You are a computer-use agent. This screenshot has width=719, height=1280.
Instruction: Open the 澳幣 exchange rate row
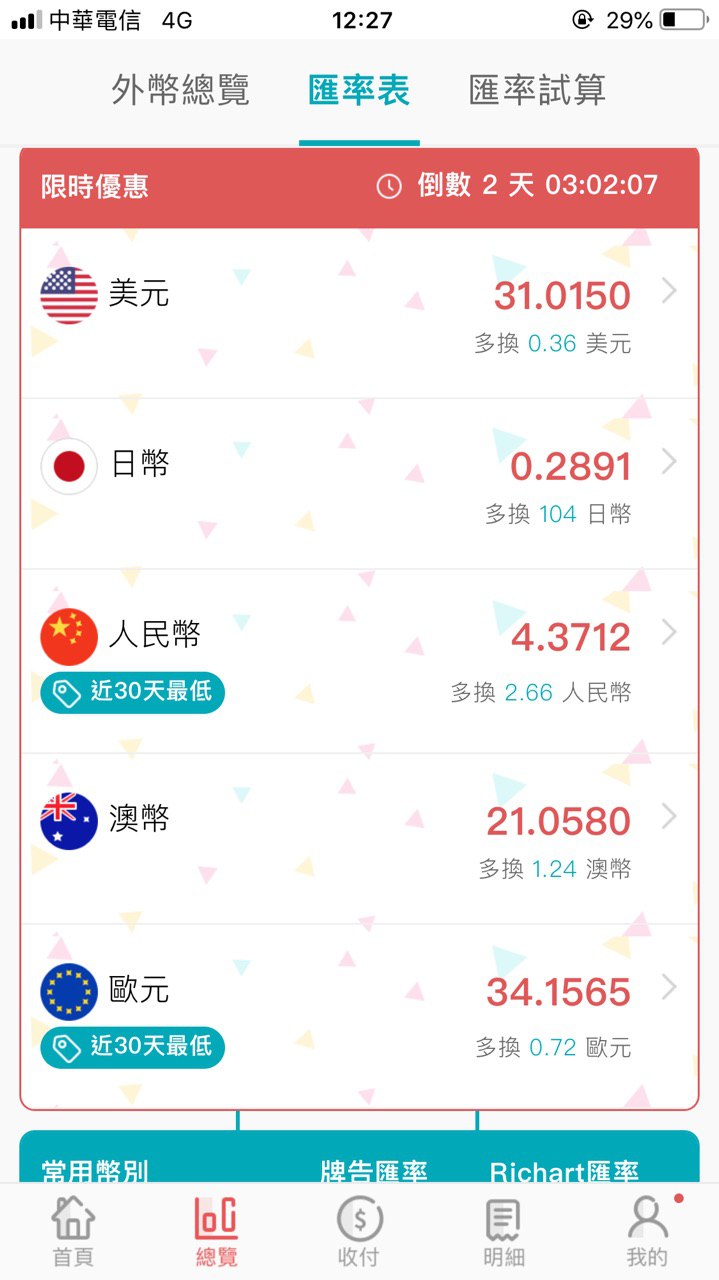pyautogui.click(x=359, y=838)
